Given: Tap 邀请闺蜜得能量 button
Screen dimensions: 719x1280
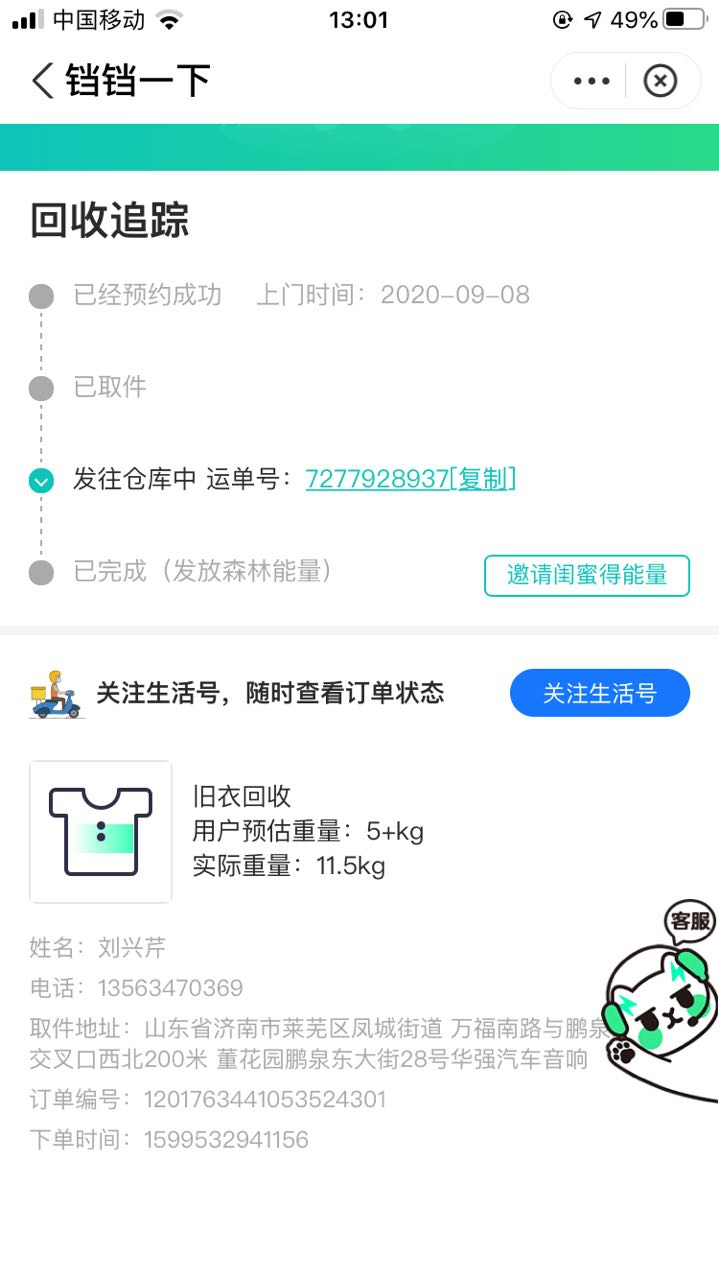Looking at the screenshot, I should [x=587, y=575].
